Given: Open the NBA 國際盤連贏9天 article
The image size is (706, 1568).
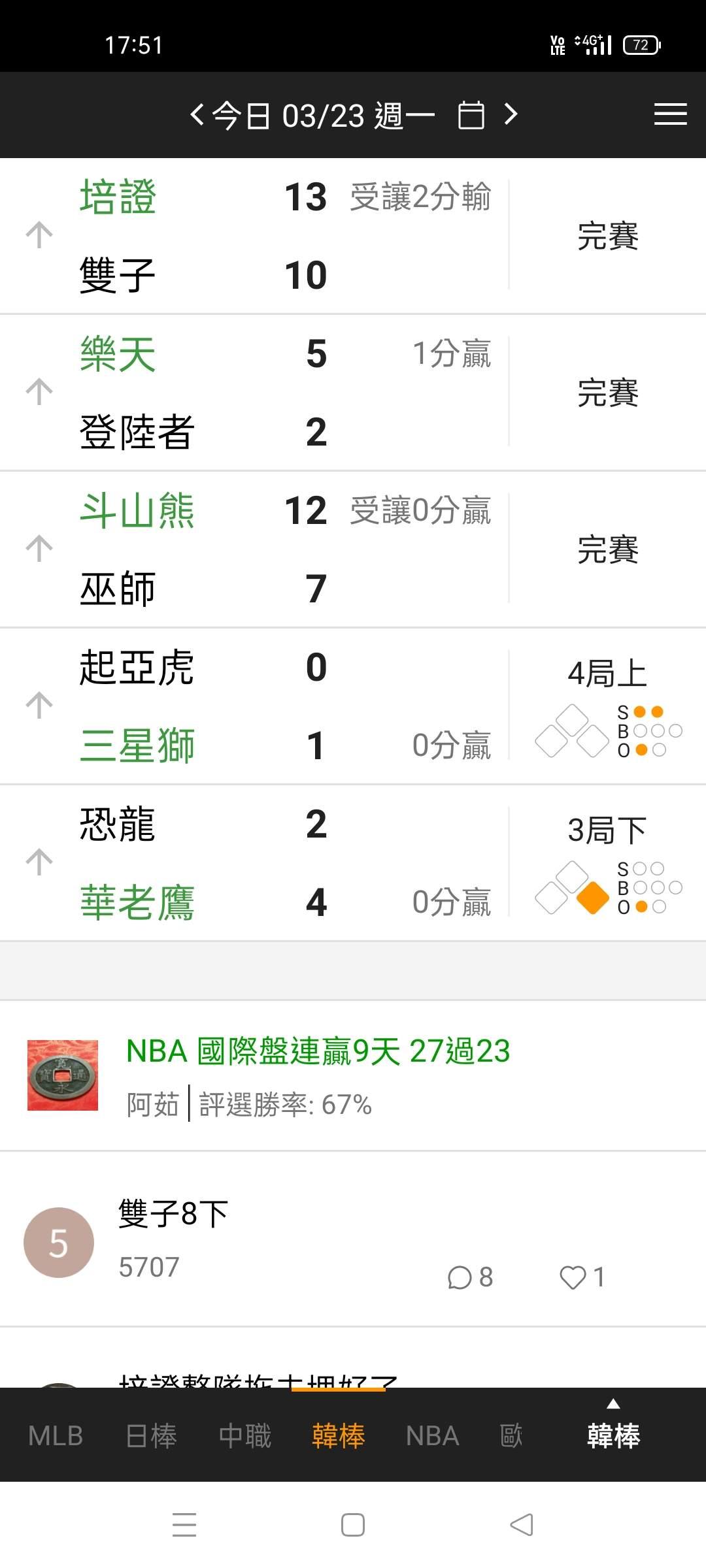Looking at the screenshot, I should 318,1052.
